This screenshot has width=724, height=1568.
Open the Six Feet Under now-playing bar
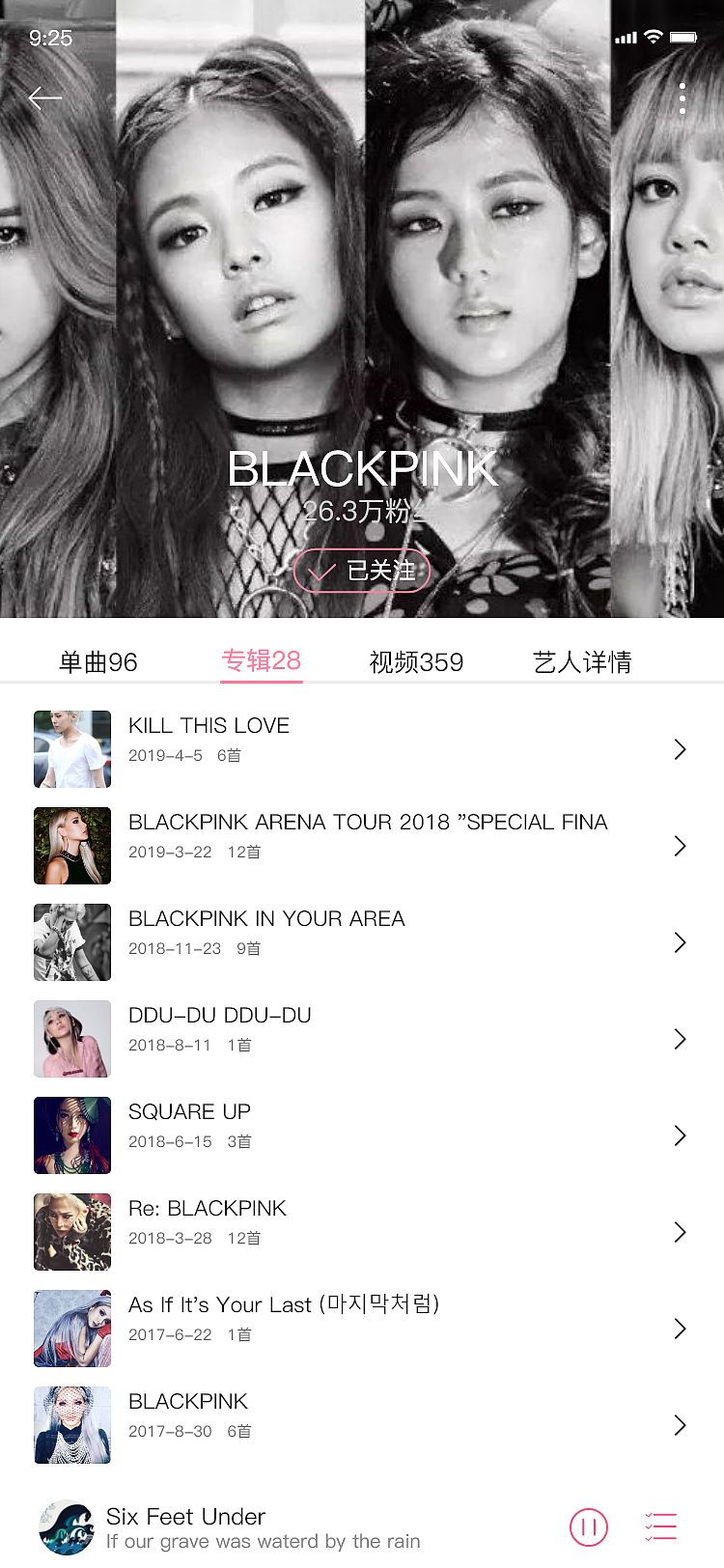(x=290, y=1527)
